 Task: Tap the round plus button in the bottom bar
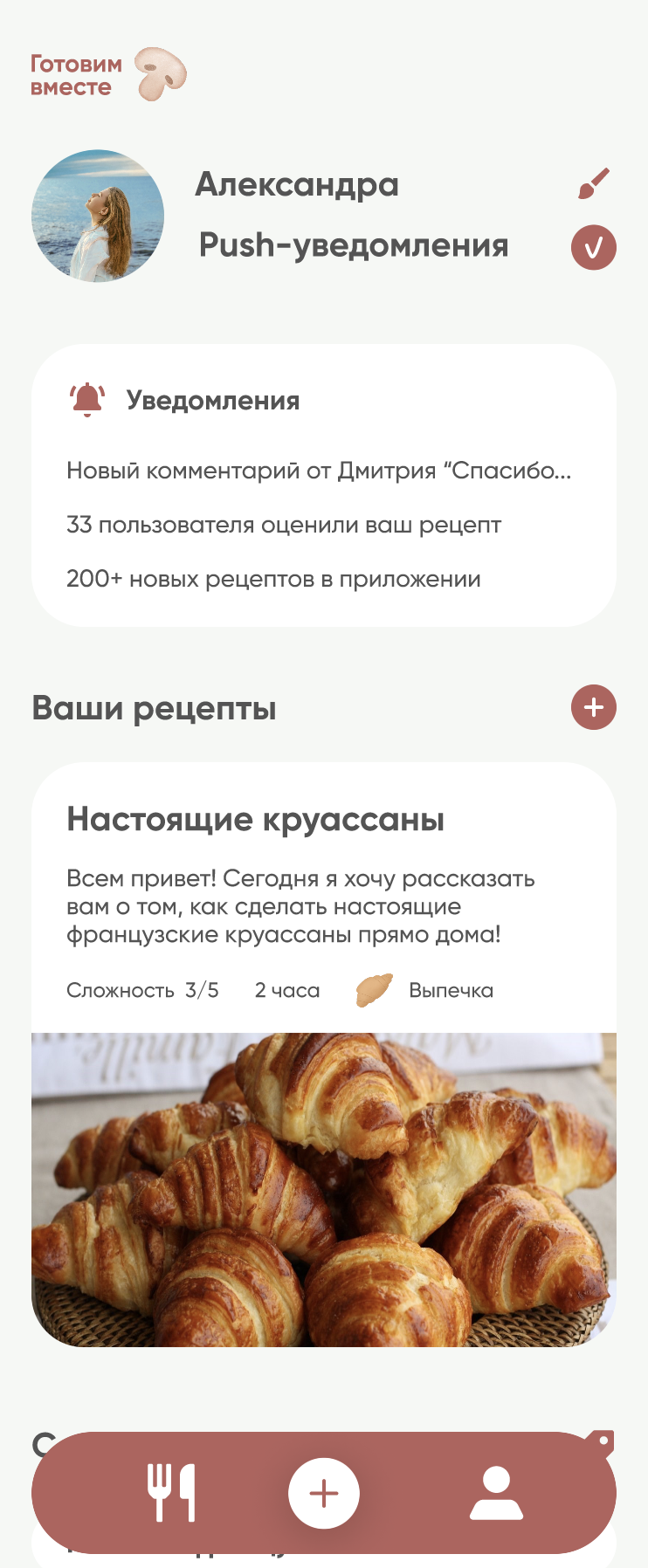(324, 1493)
